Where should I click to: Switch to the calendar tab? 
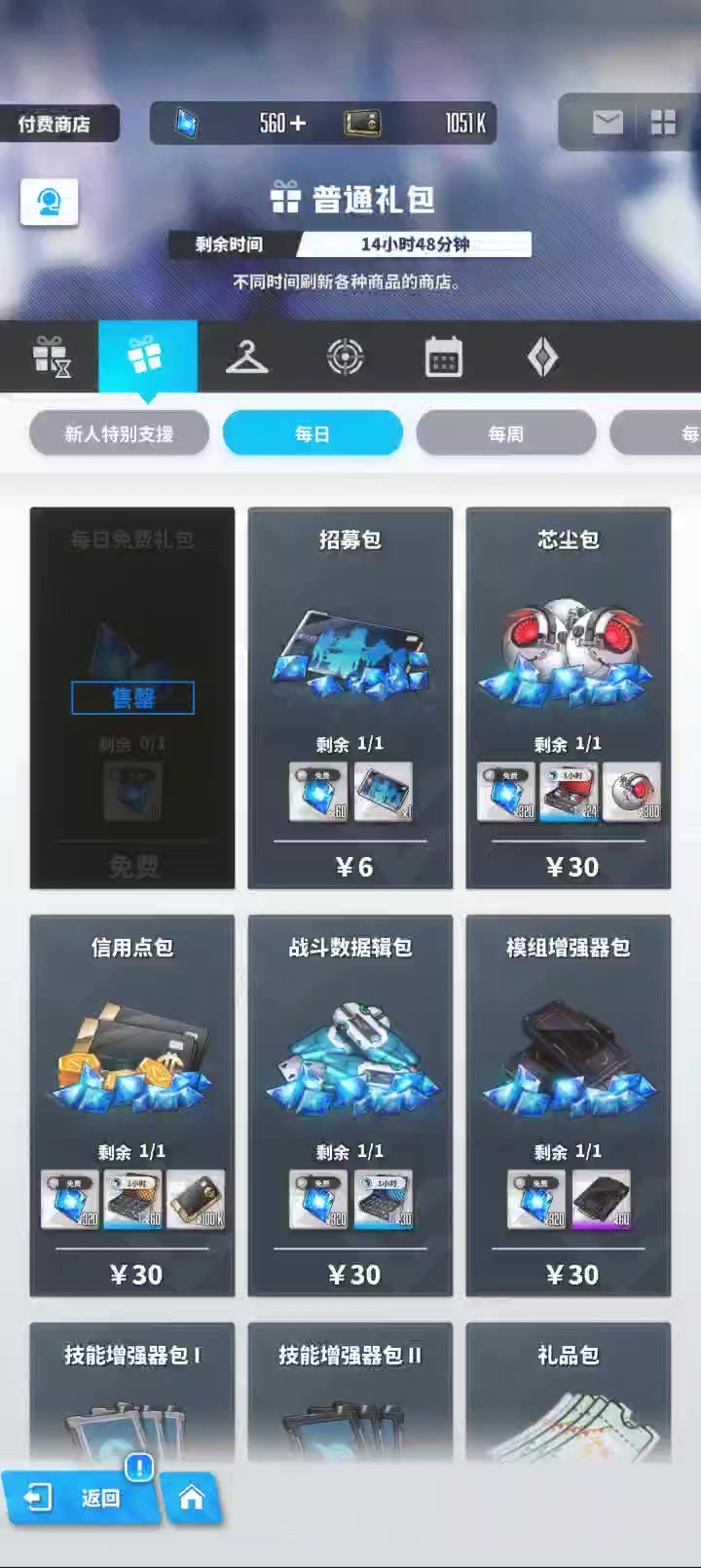click(x=444, y=356)
